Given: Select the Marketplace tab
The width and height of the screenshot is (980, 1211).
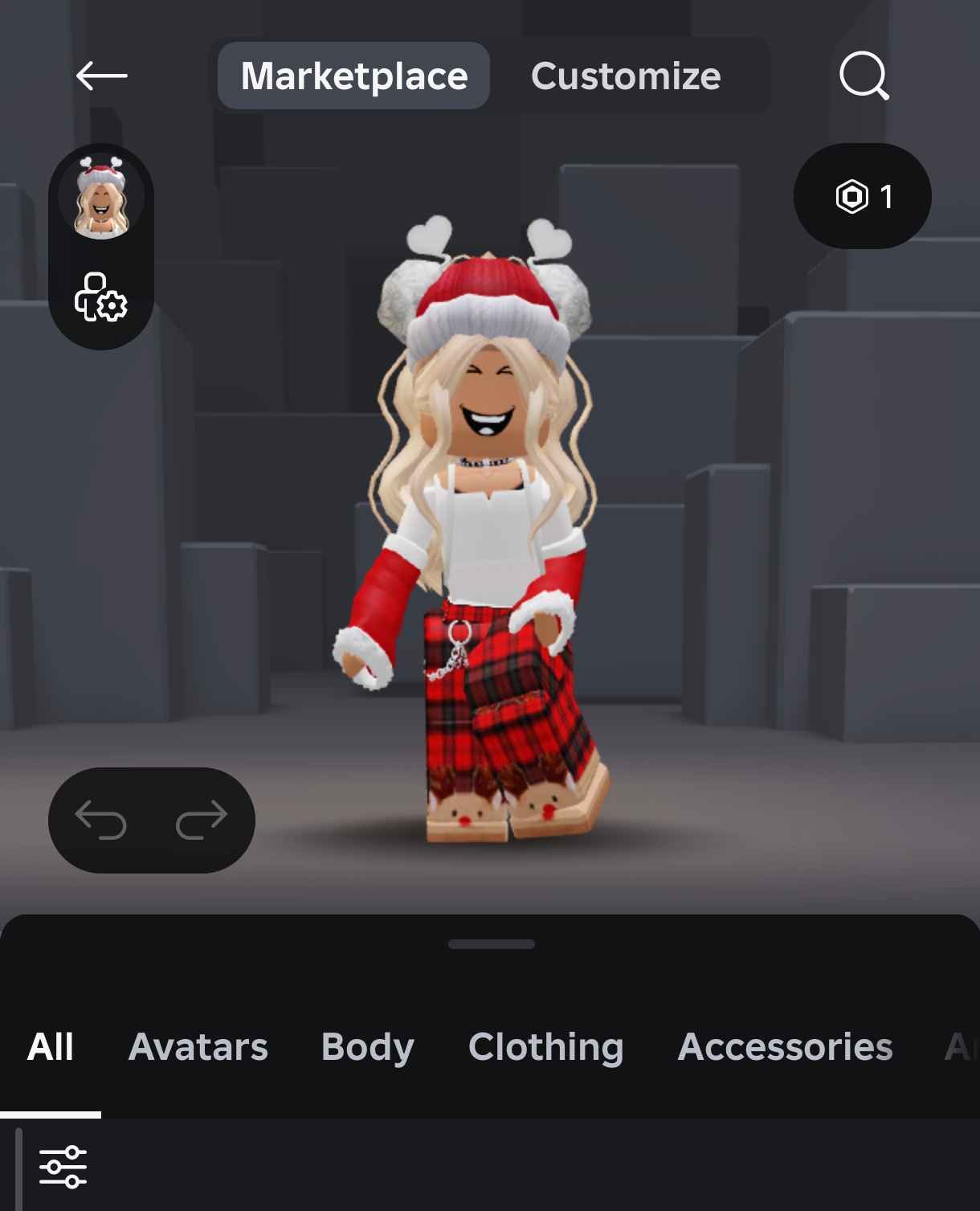Looking at the screenshot, I should pos(353,76).
